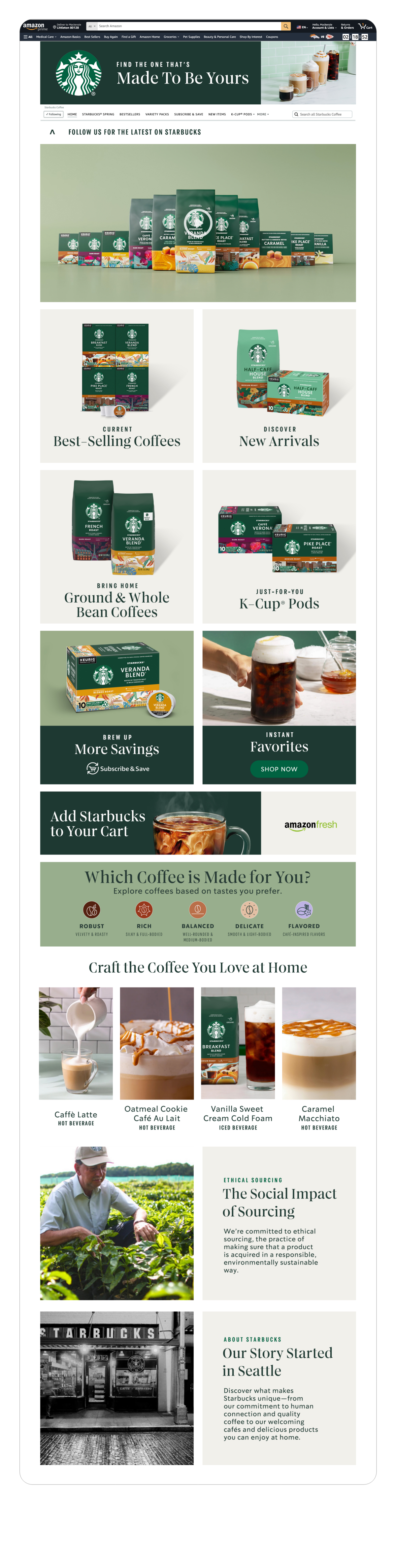Open the New Arrivals tile
This screenshot has height=1568, width=396.
[x=279, y=385]
